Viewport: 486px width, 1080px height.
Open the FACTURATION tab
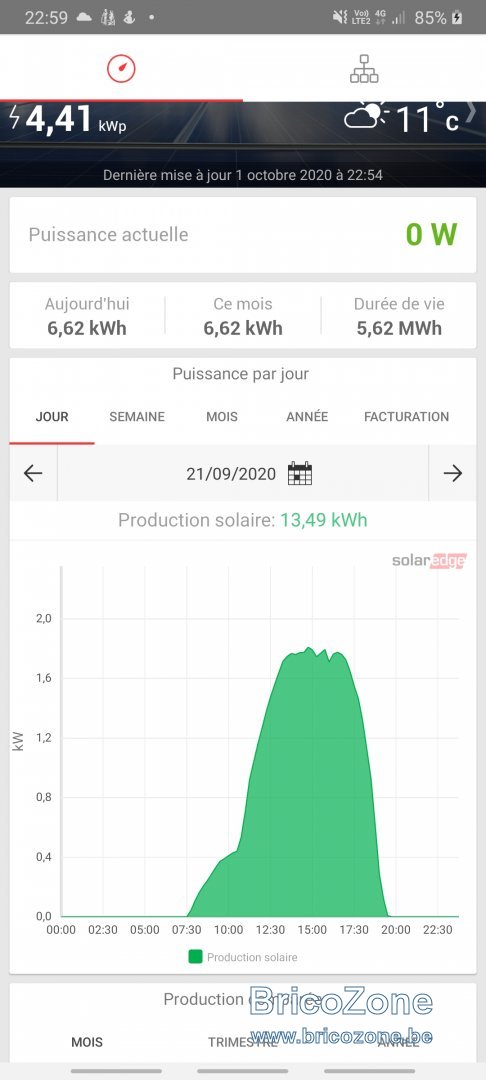pyautogui.click(x=406, y=417)
